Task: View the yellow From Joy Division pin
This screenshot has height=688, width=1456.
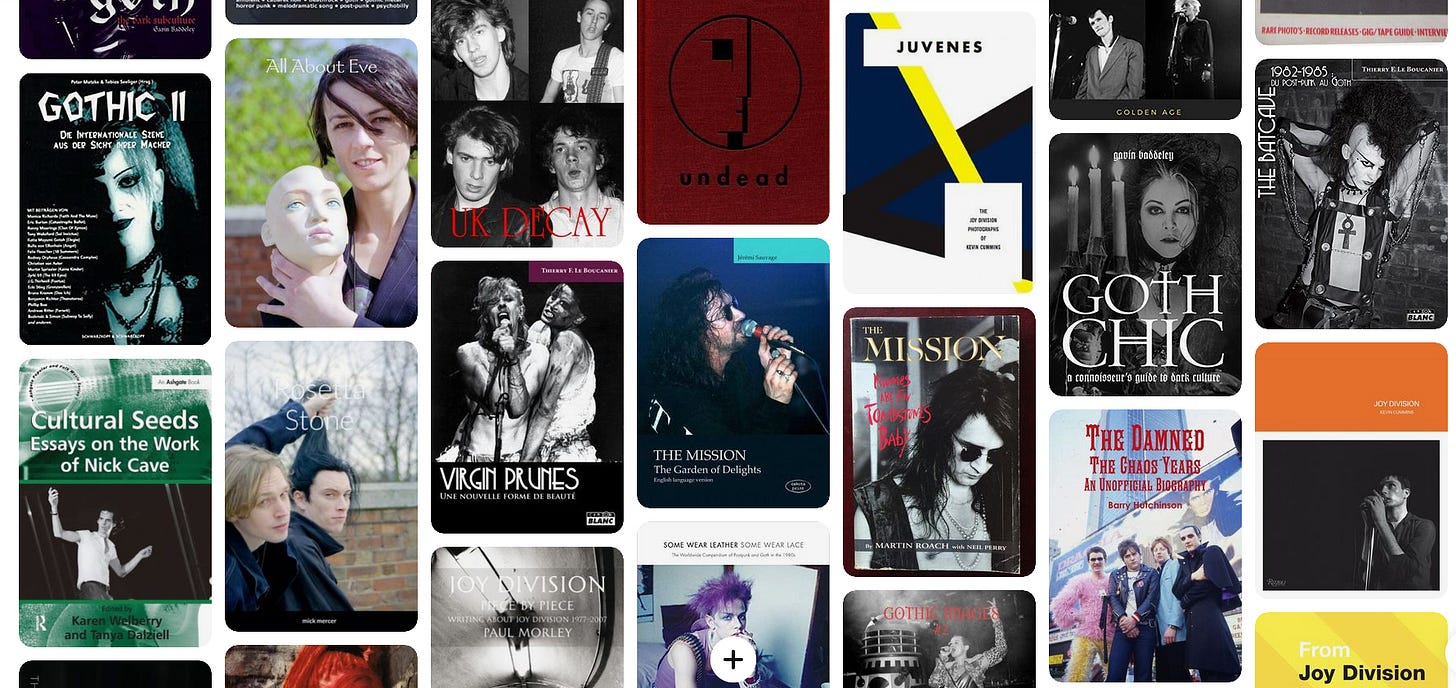Action: click(x=1351, y=651)
